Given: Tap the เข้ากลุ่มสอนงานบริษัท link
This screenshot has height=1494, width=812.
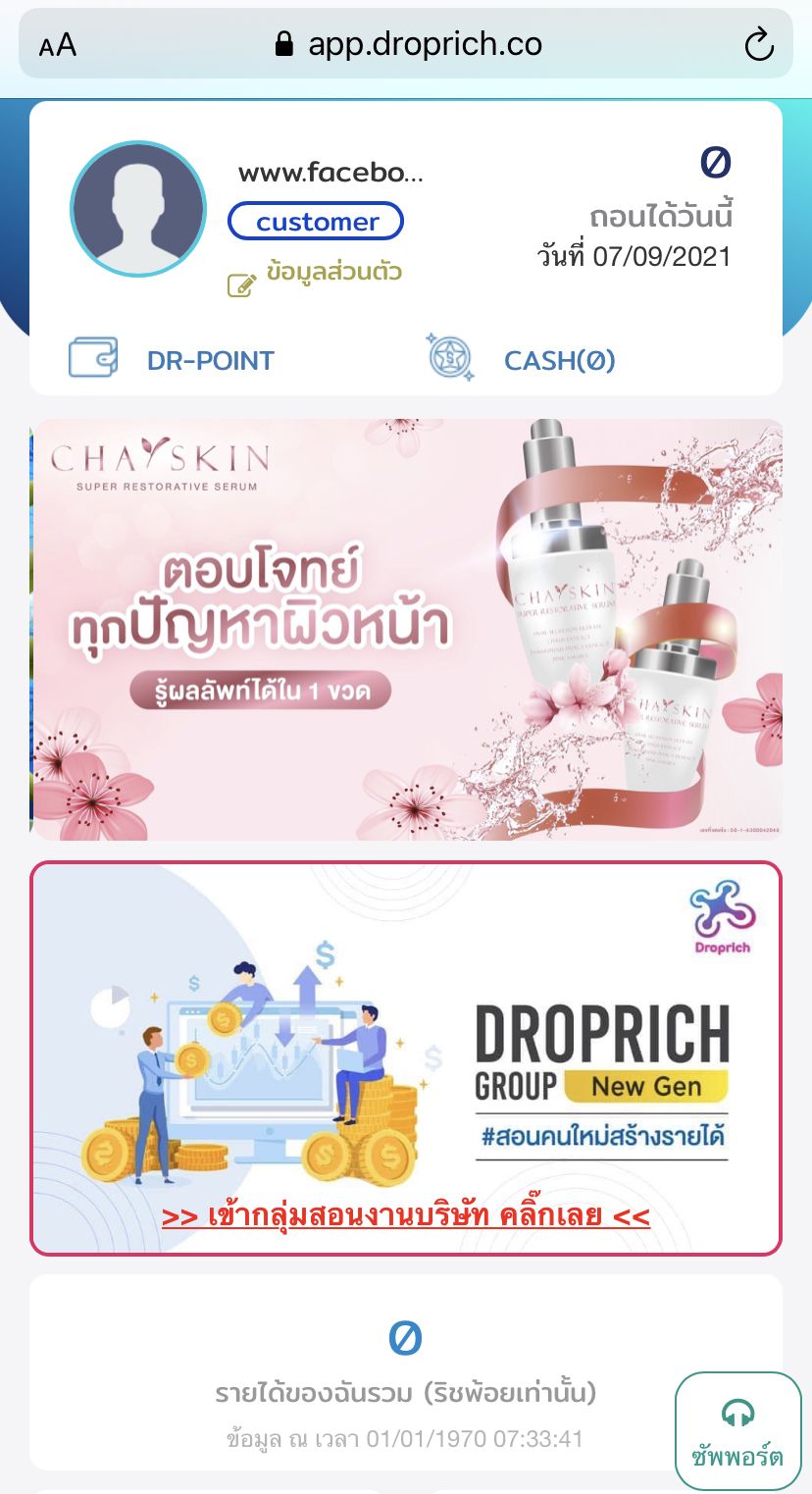Looking at the screenshot, I should click(406, 1216).
